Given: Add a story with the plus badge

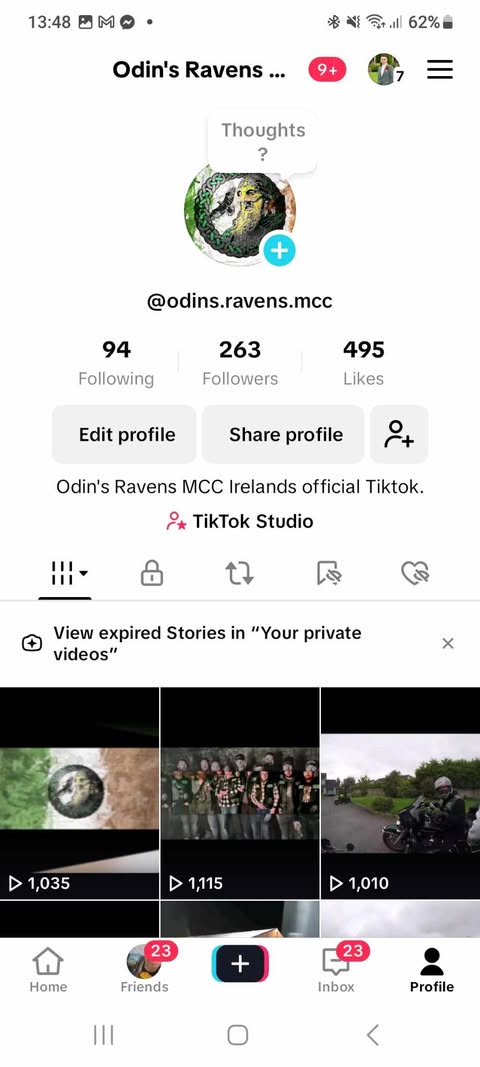Looking at the screenshot, I should click(x=278, y=251).
